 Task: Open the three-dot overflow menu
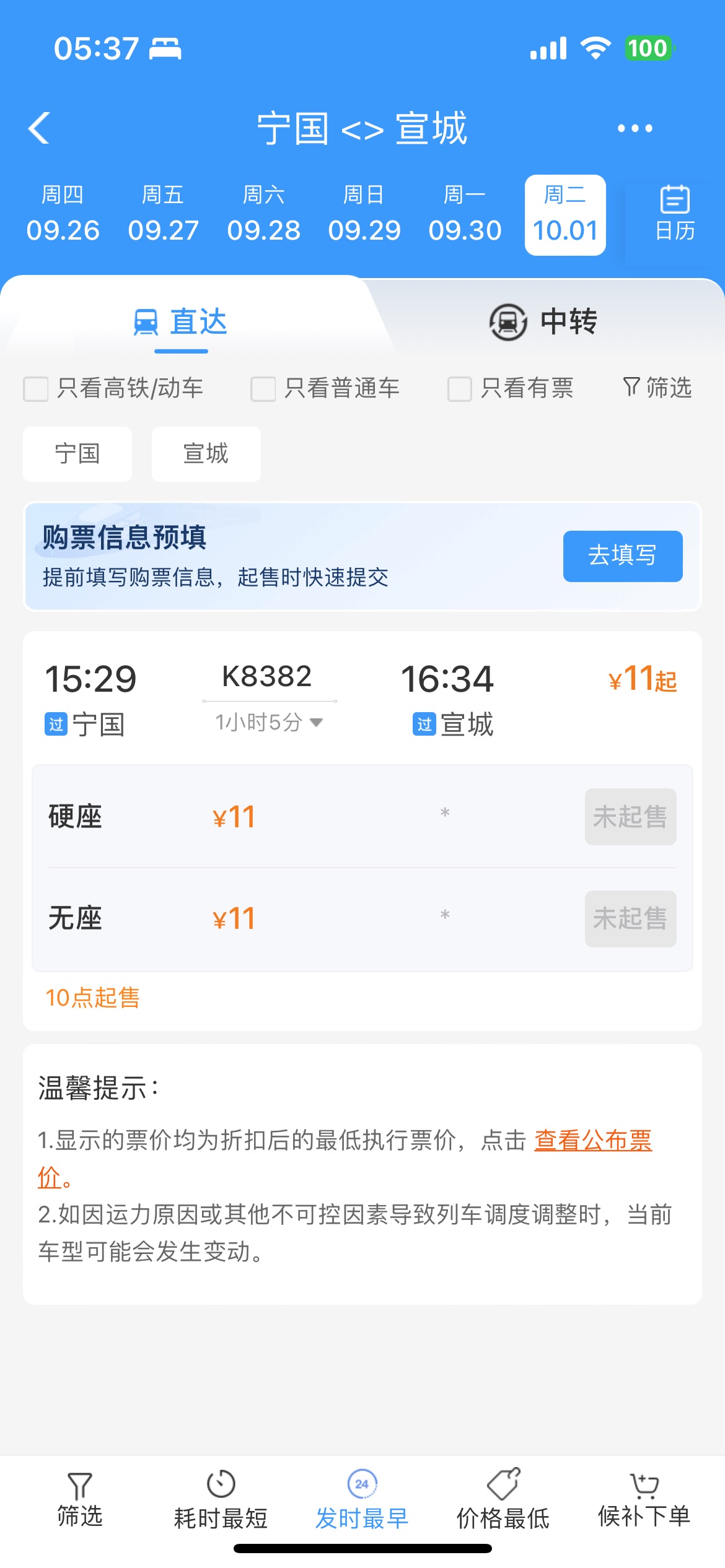point(635,128)
